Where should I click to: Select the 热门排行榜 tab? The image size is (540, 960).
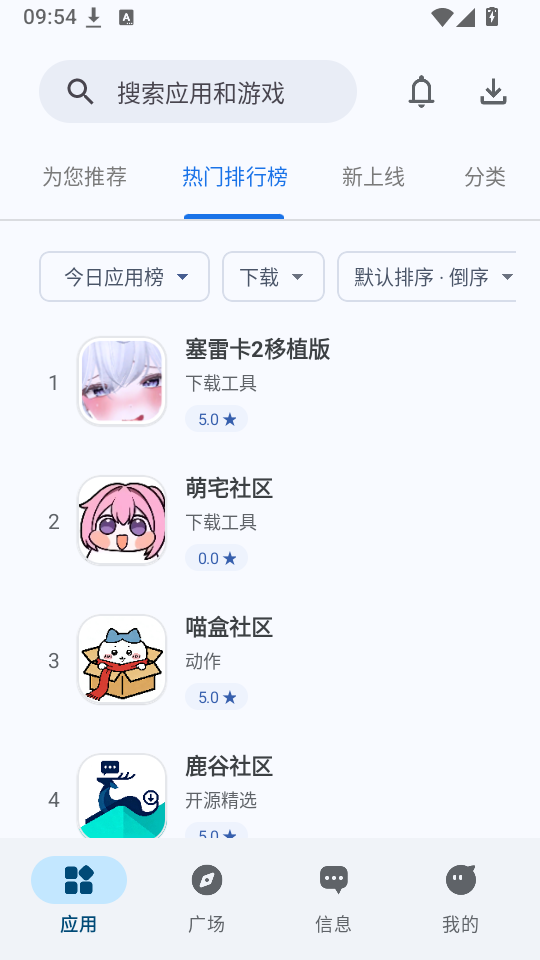tap(234, 177)
